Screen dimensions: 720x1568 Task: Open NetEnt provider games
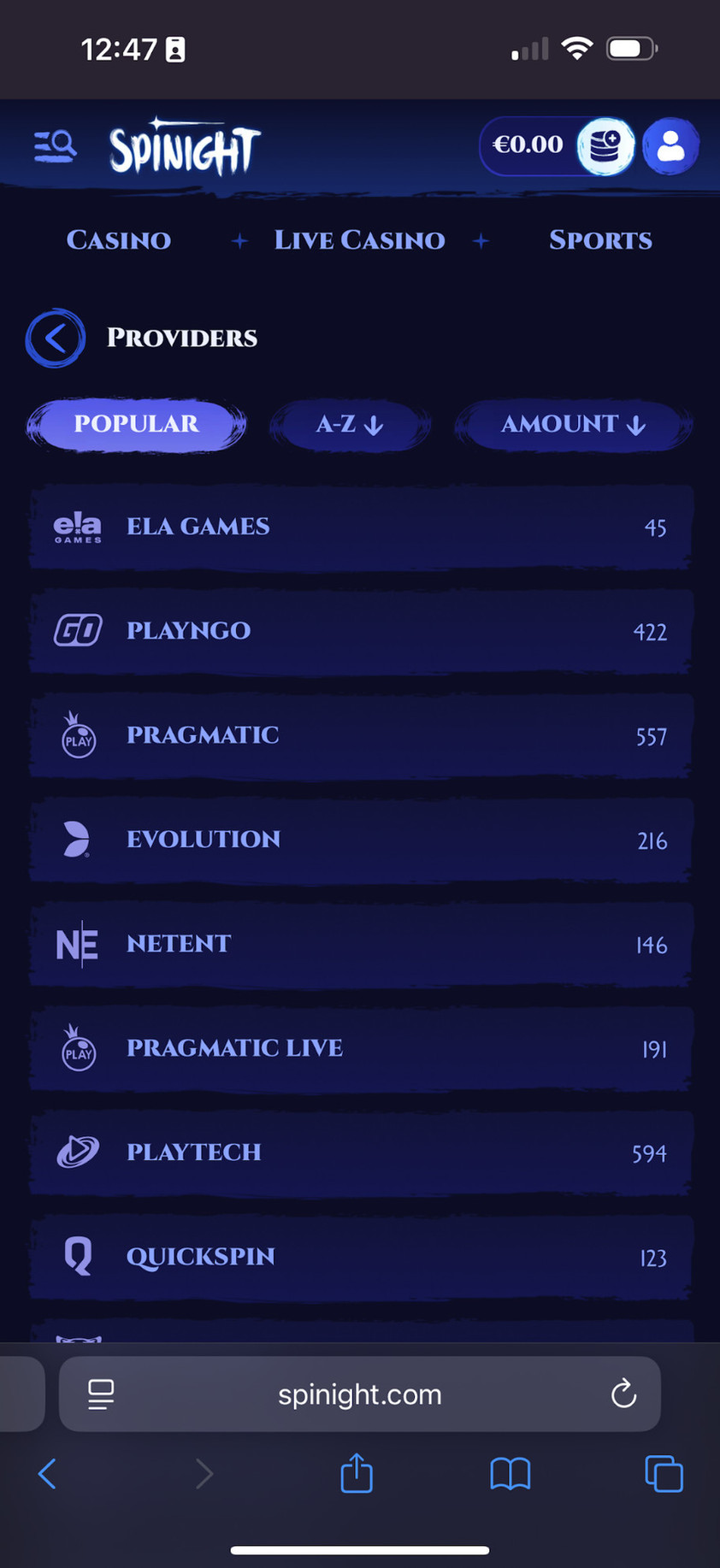[x=359, y=944]
